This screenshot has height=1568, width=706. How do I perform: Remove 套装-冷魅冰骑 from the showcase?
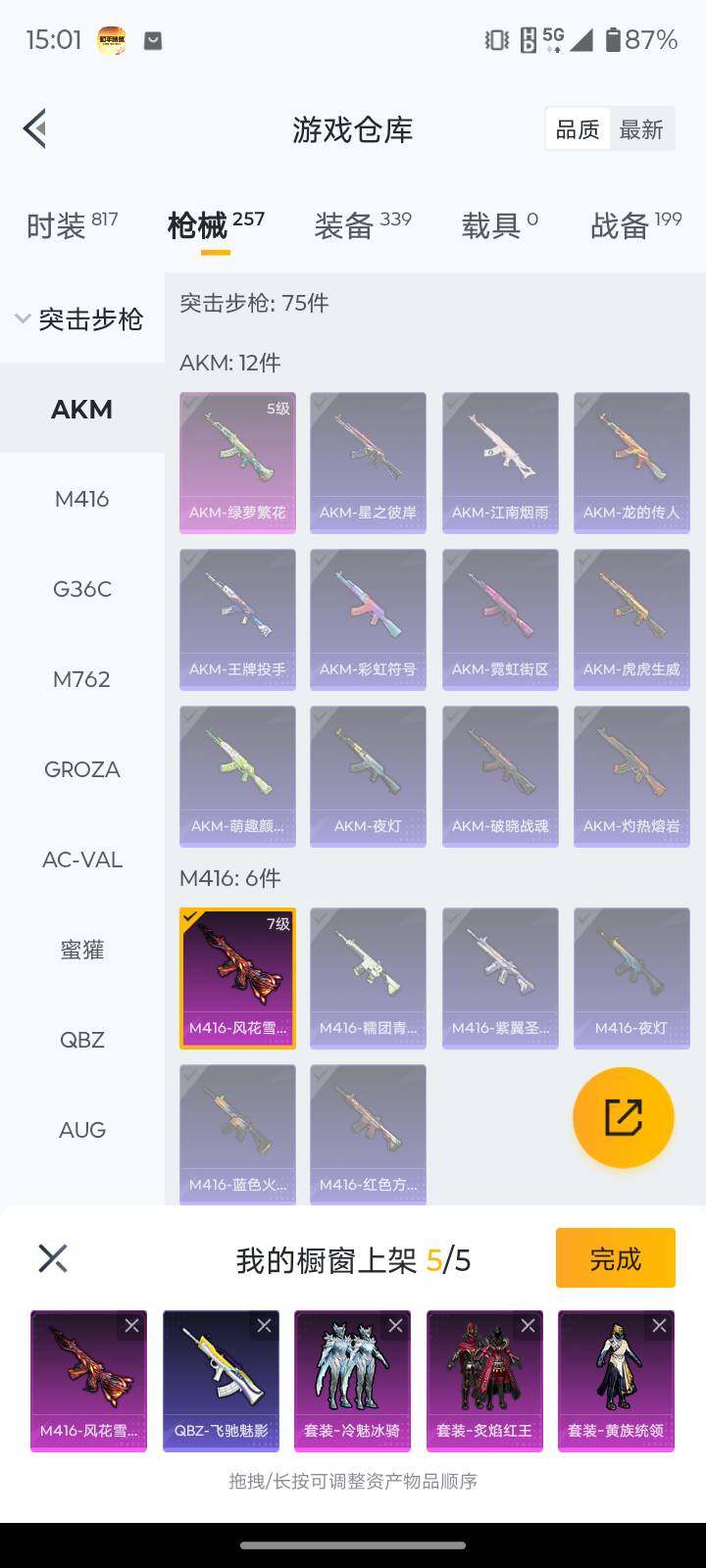(395, 1326)
